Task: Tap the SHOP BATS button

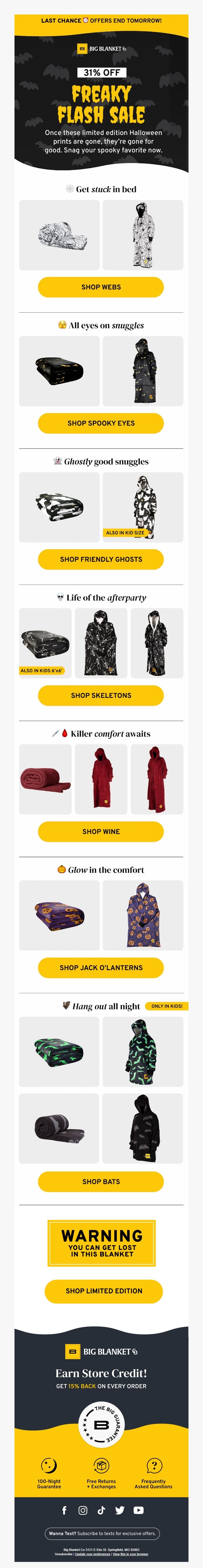Action: (101, 1181)
